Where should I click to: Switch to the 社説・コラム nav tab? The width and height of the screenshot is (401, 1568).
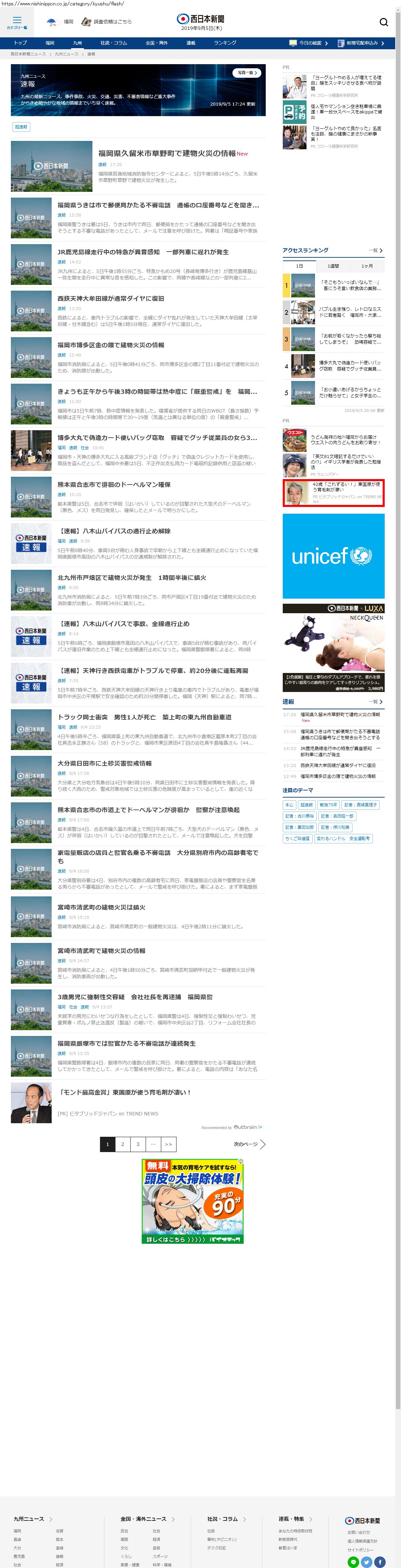[114, 43]
